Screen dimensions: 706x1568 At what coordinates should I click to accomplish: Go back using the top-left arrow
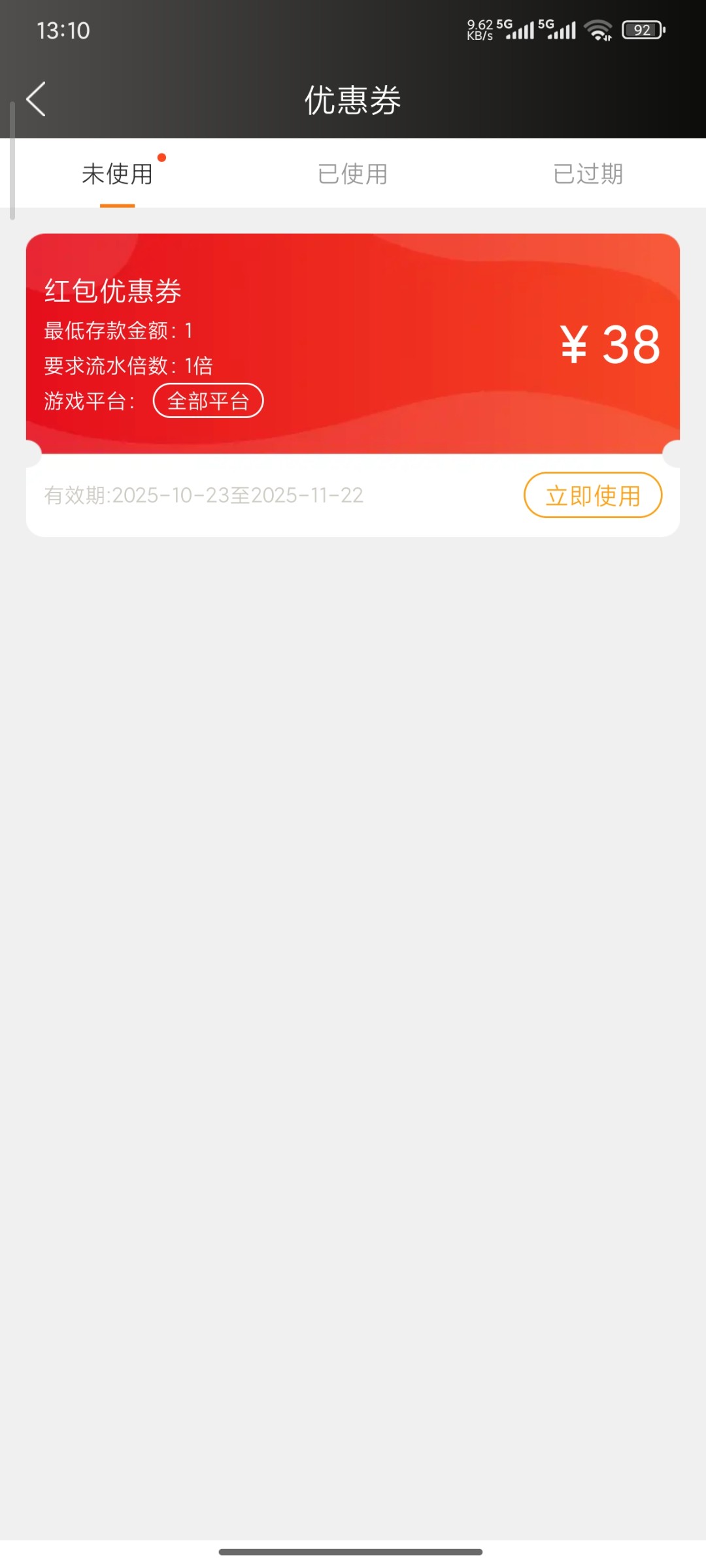36,99
